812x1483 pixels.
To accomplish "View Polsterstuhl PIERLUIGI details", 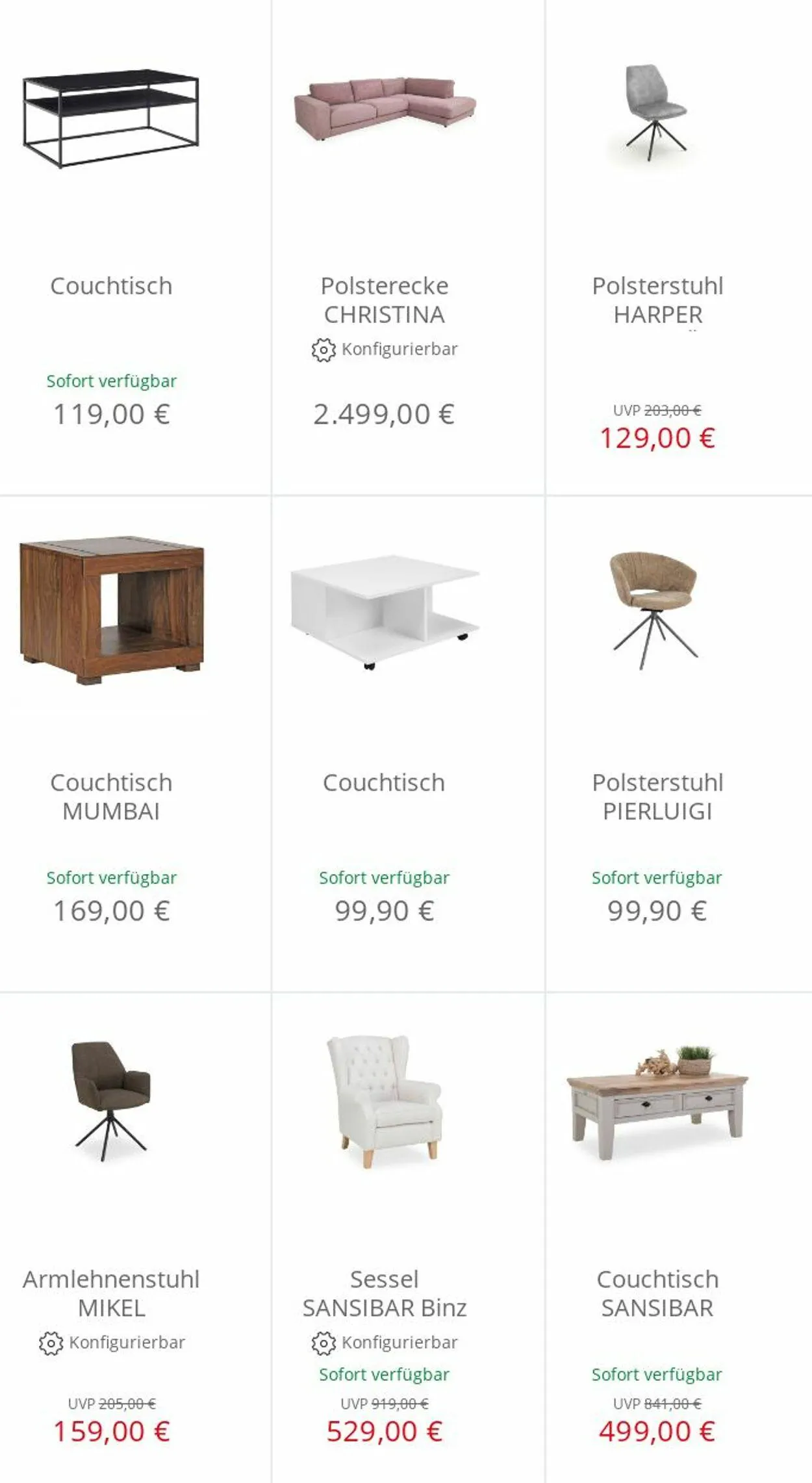I will tap(679, 744).
